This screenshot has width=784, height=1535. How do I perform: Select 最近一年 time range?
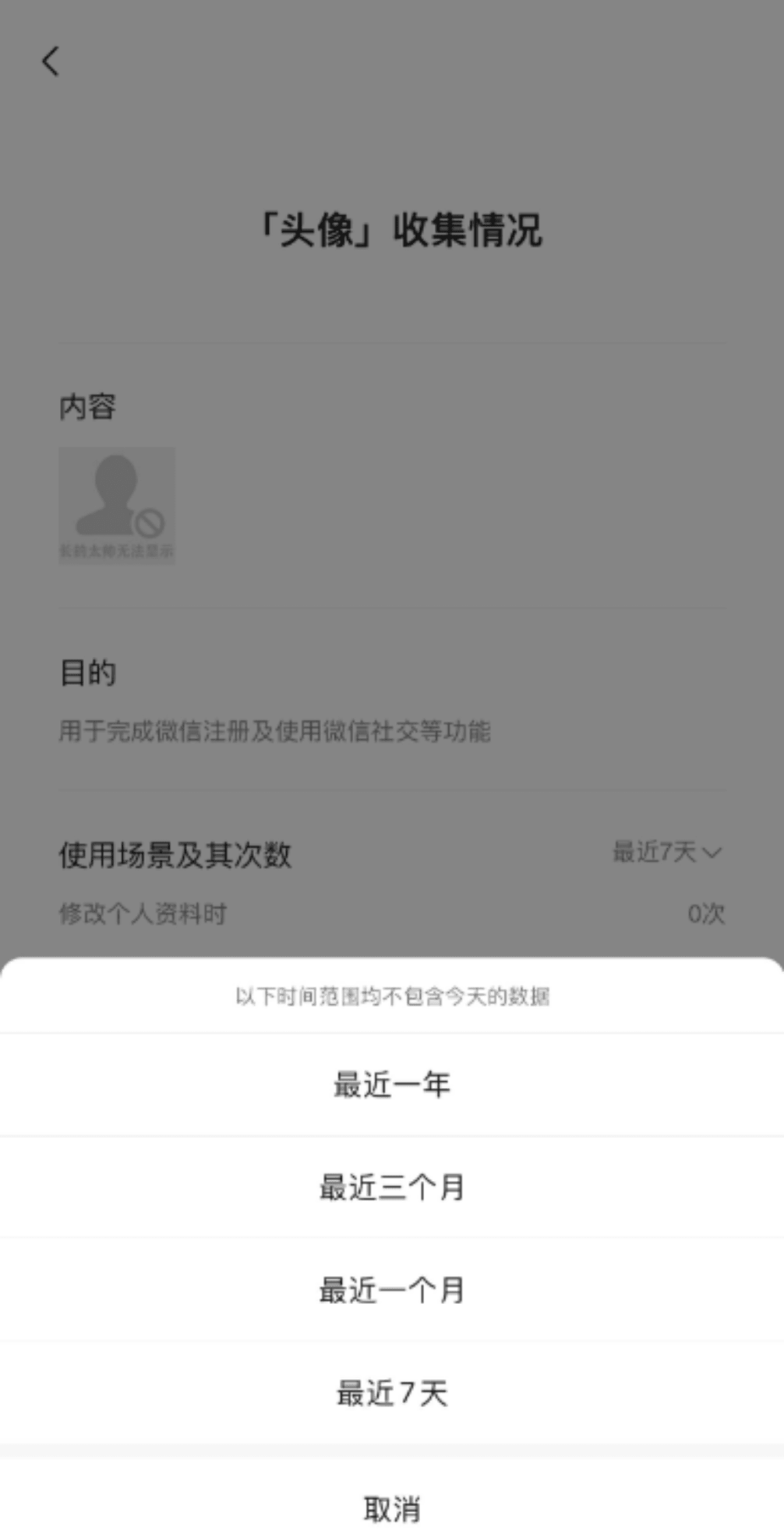pos(391,1085)
